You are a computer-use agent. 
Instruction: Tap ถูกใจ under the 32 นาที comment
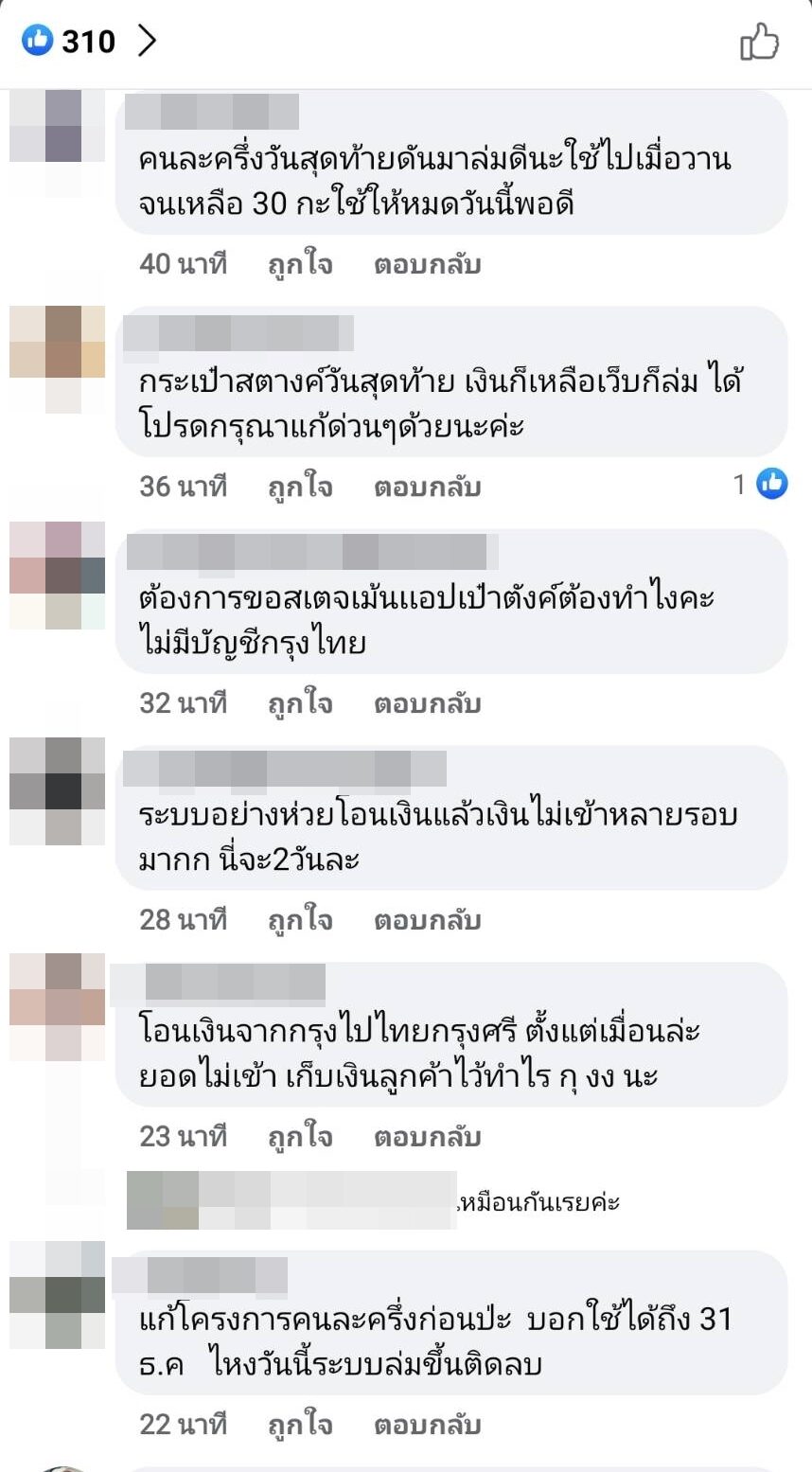tap(299, 703)
